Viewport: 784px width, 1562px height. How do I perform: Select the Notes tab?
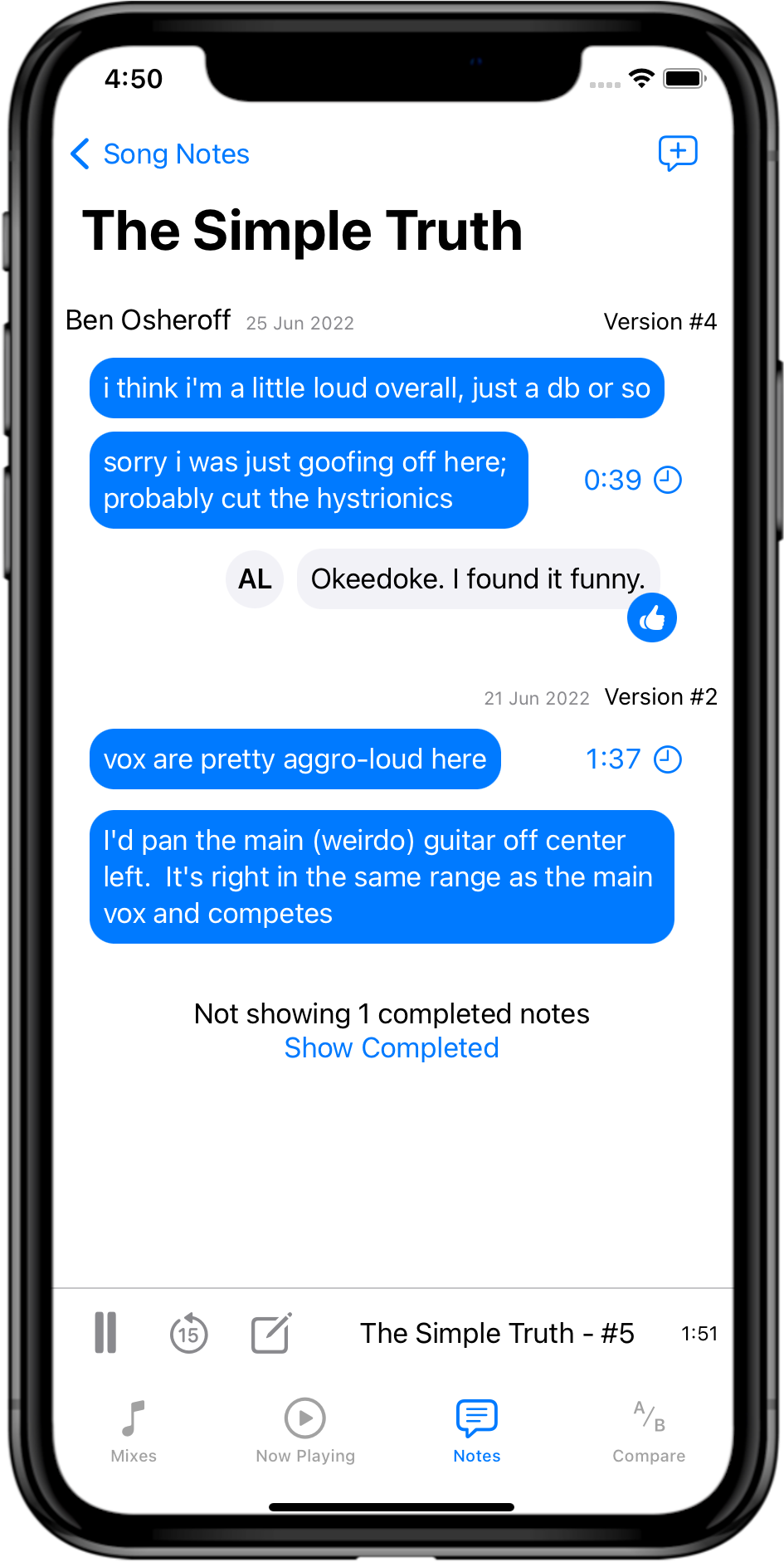(477, 1431)
